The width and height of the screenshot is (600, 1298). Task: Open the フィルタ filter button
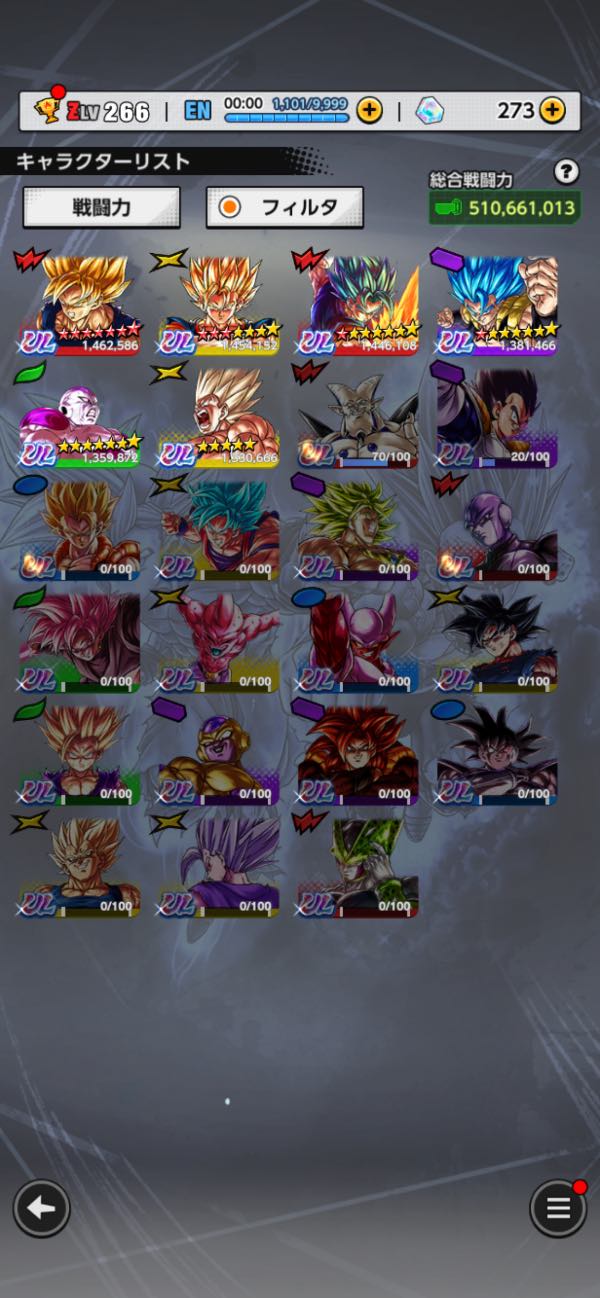coord(285,207)
